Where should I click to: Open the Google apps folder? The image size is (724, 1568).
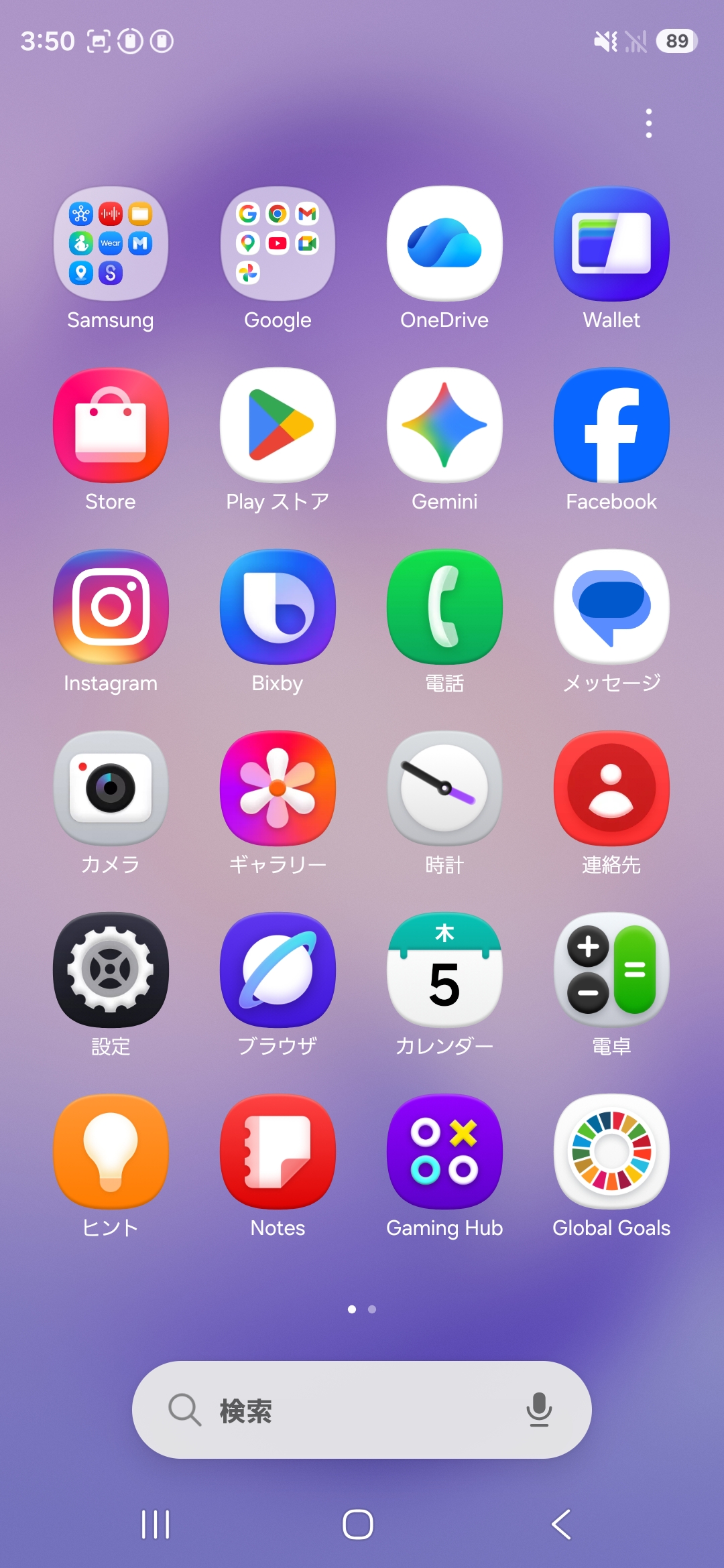278,244
